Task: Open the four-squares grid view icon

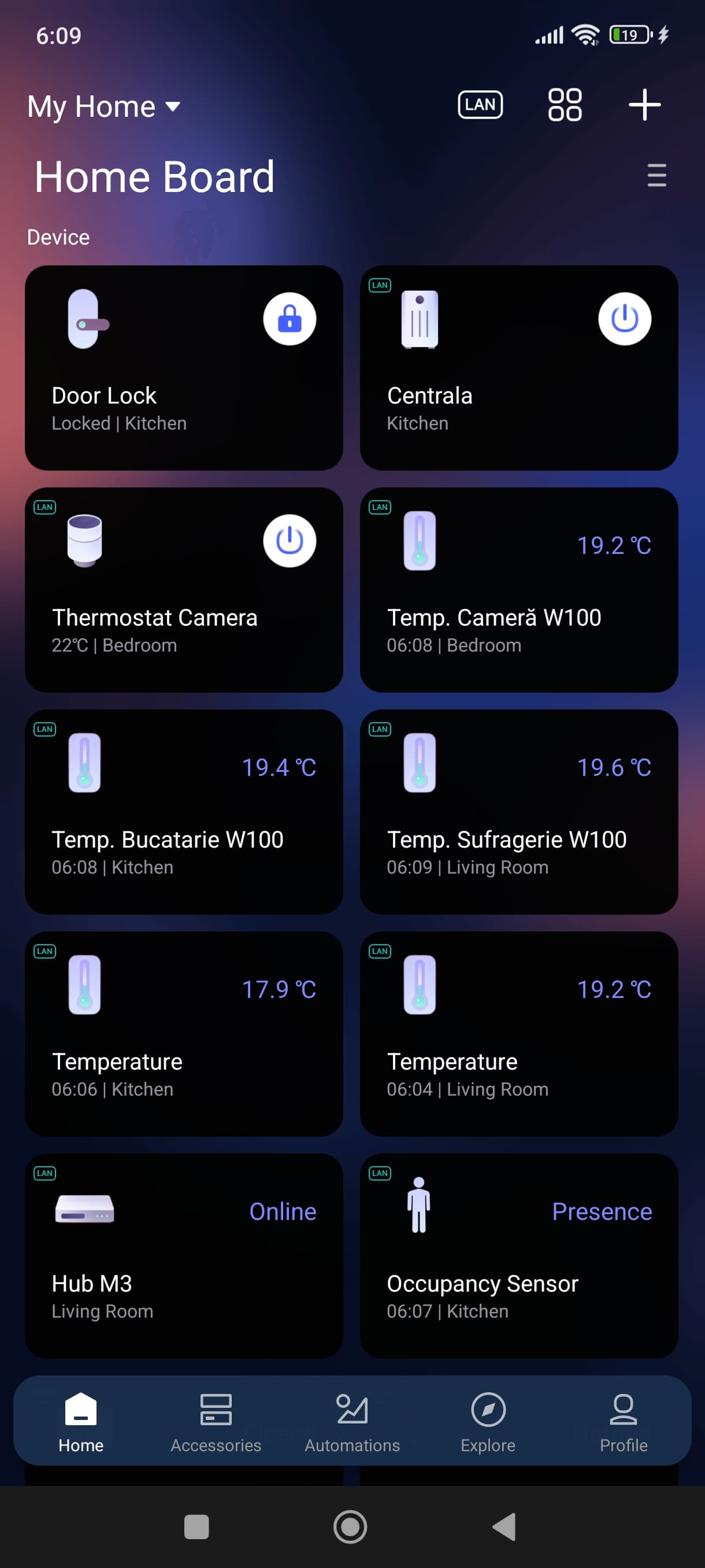Action: 565,105
